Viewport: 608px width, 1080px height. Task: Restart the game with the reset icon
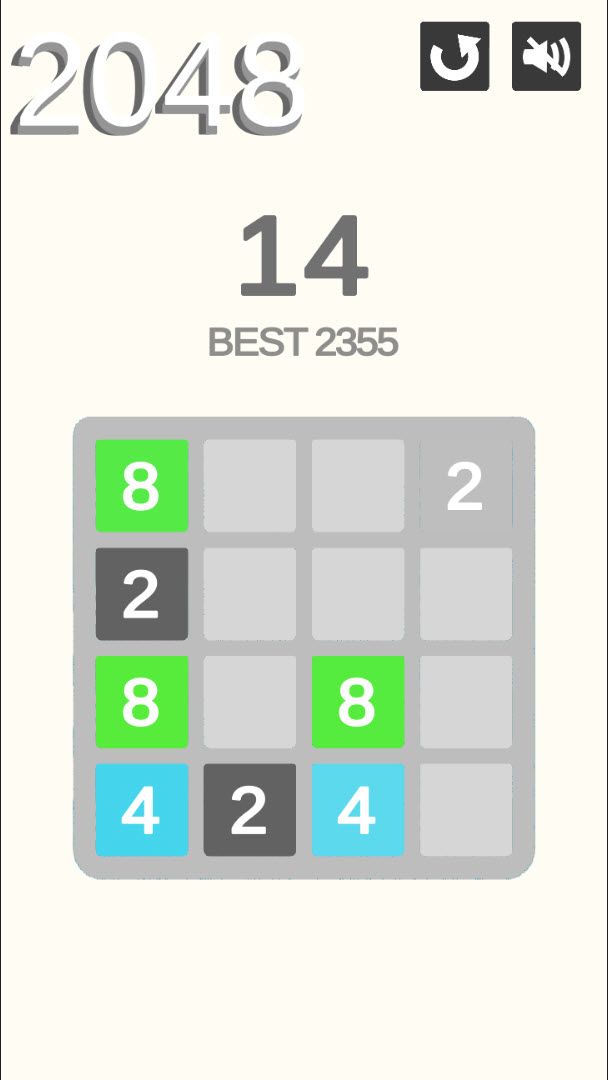click(x=454, y=57)
